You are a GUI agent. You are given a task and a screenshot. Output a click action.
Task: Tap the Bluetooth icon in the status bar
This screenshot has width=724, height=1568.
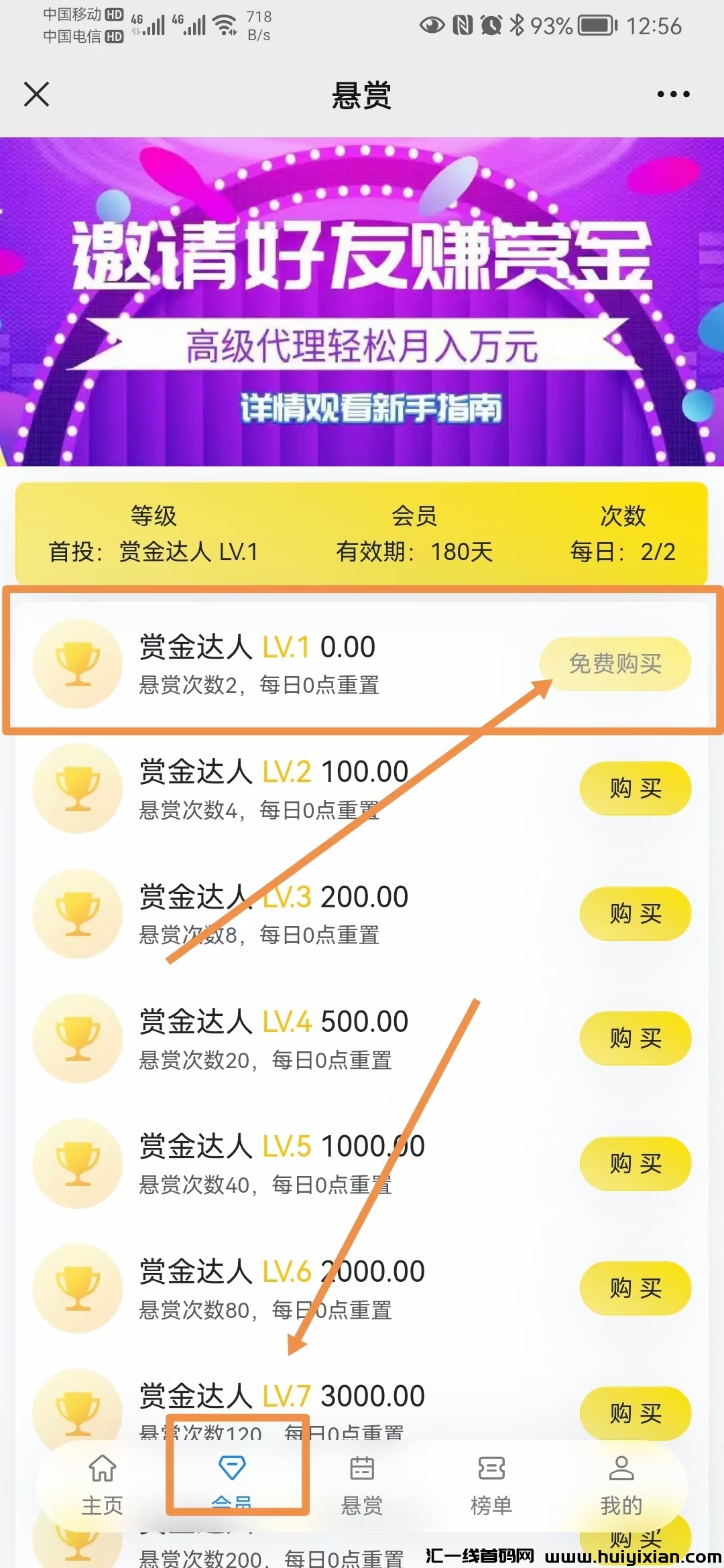(x=518, y=25)
